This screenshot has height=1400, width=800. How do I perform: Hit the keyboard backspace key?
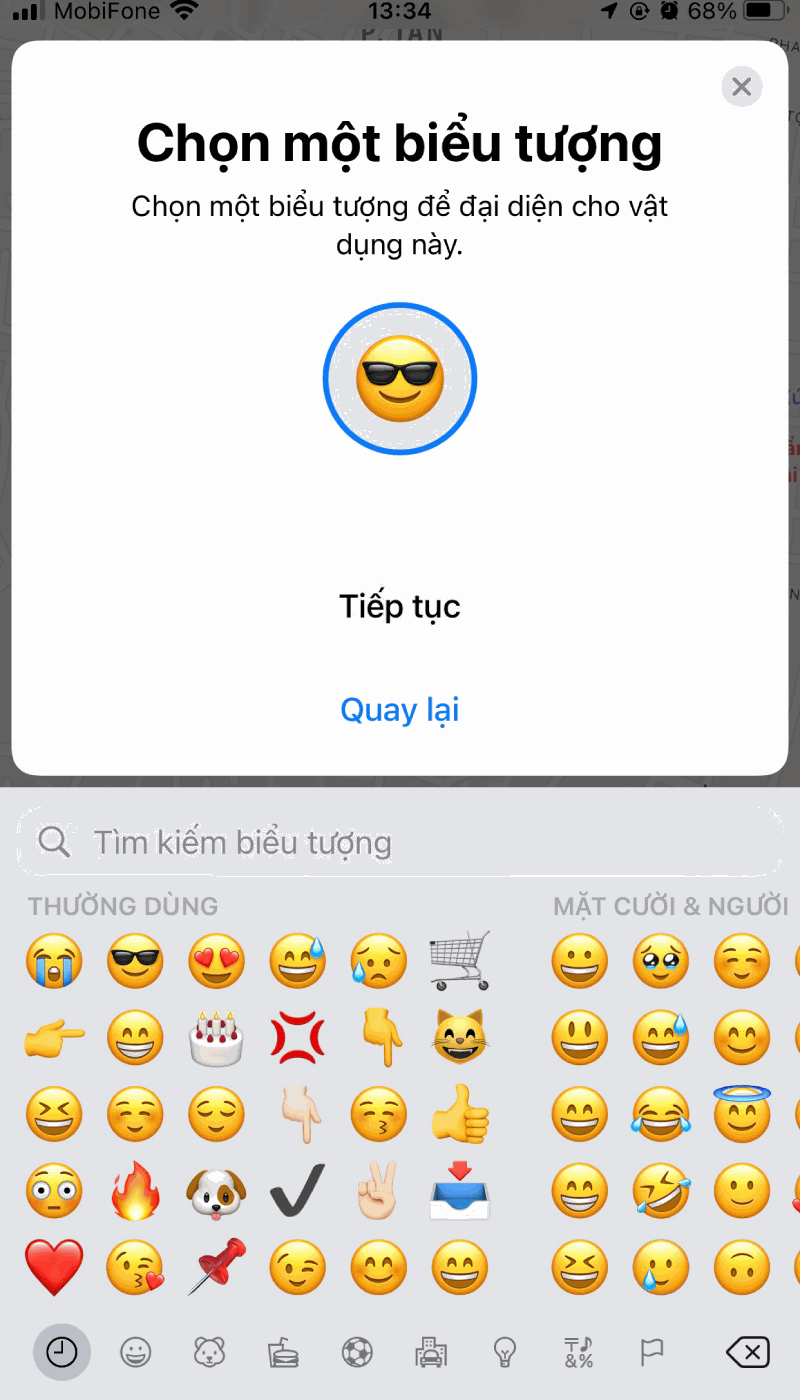click(748, 1353)
